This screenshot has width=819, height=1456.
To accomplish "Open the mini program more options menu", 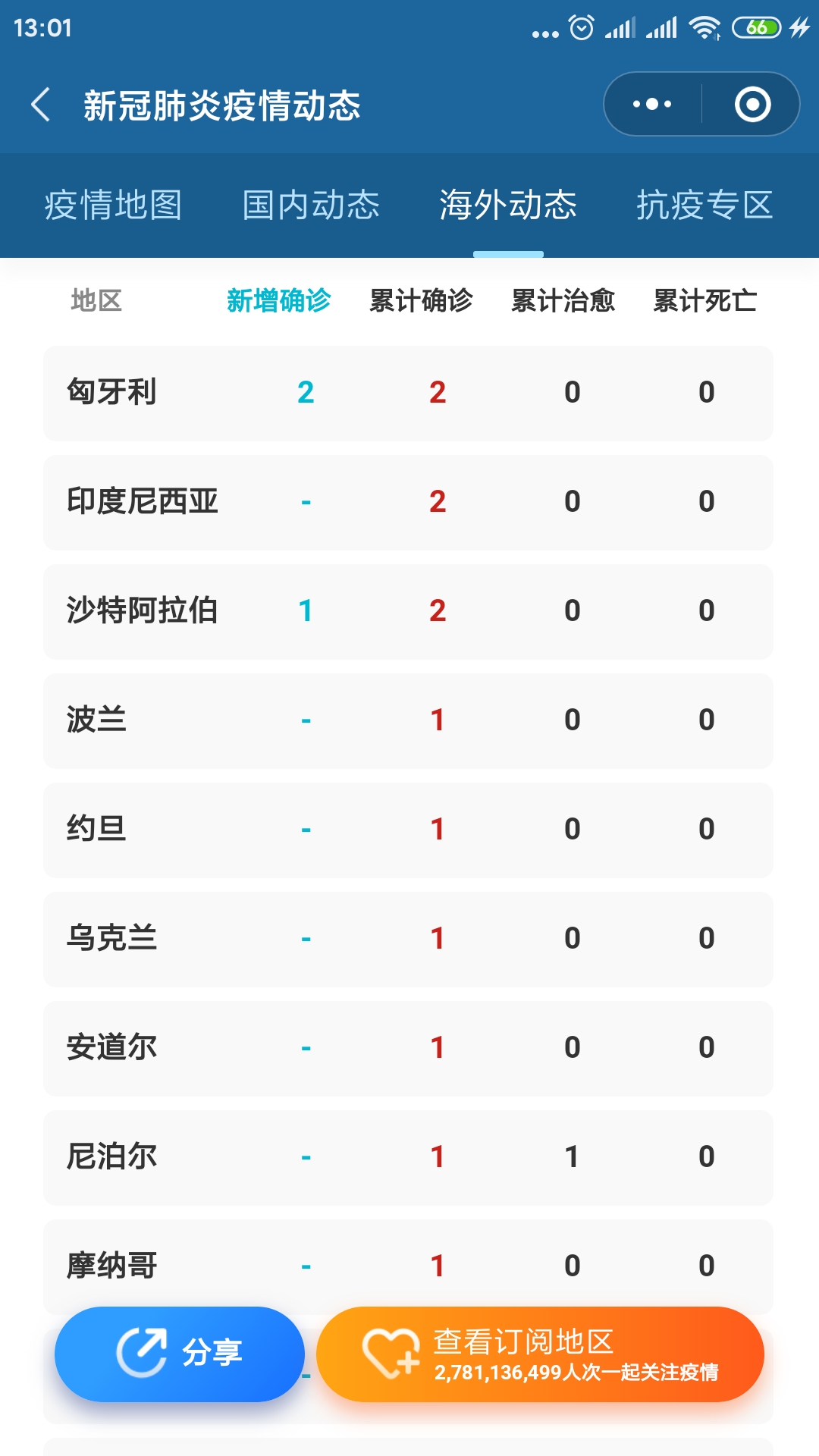I will pos(652,105).
